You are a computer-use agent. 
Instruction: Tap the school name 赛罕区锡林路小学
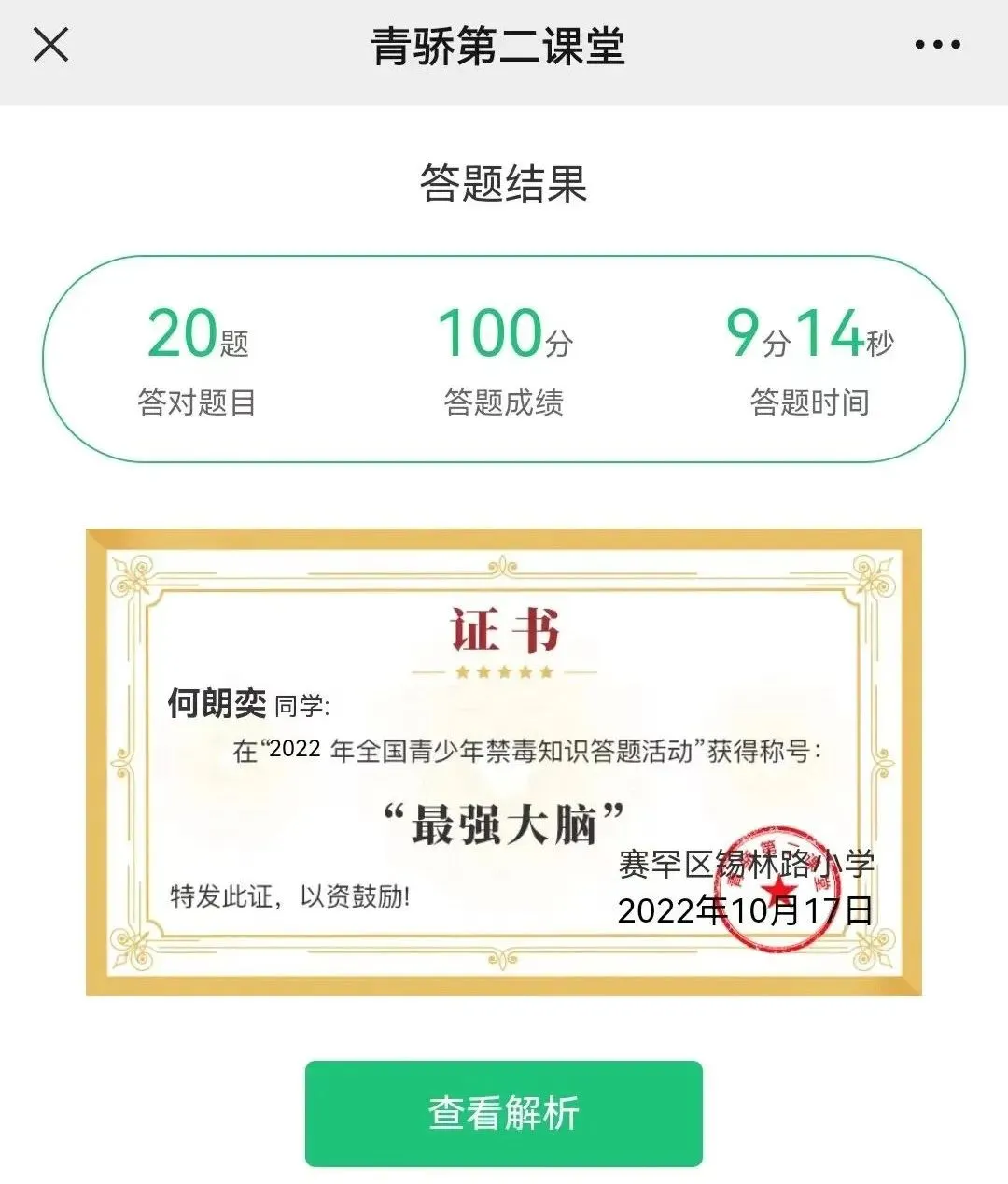pyautogui.click(x=742, y=867)
